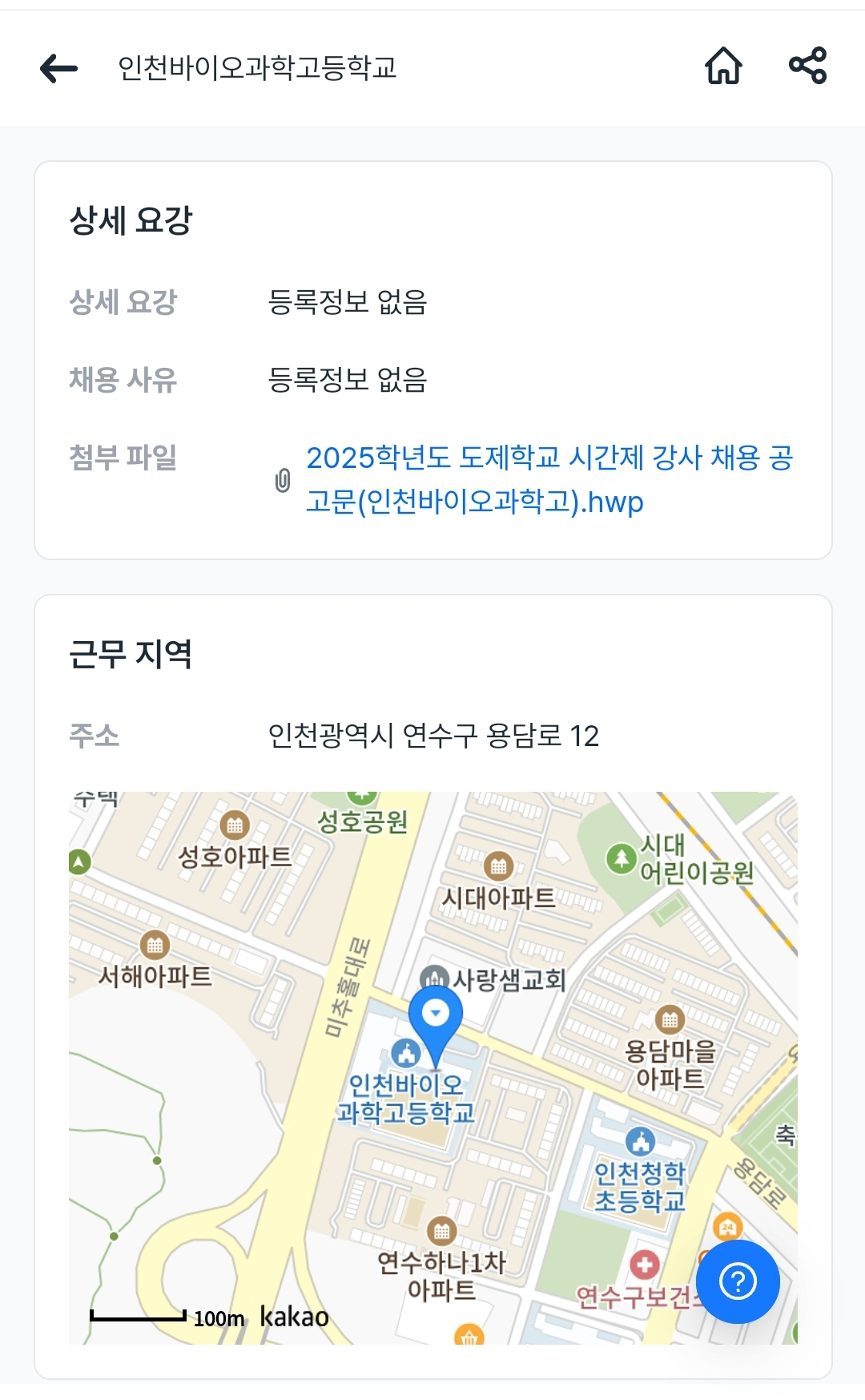This screenshot has height=1400, width=865.
Task: Open the attached 2025학년도 hwp file
Action: pyautogui.click(x=549, y=479)
